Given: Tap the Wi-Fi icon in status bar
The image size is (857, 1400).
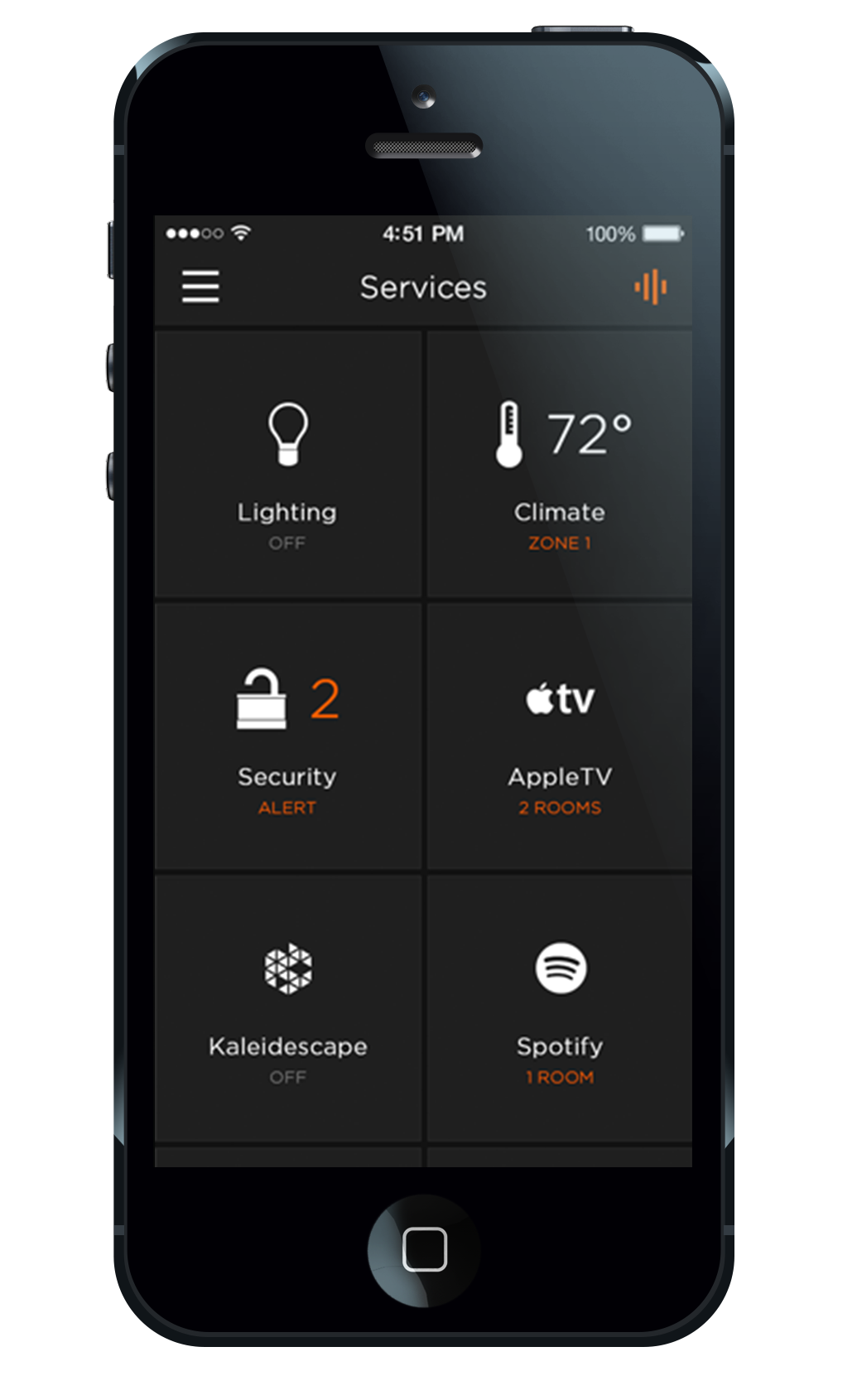Looking at the screenshot, I should 239,234.
